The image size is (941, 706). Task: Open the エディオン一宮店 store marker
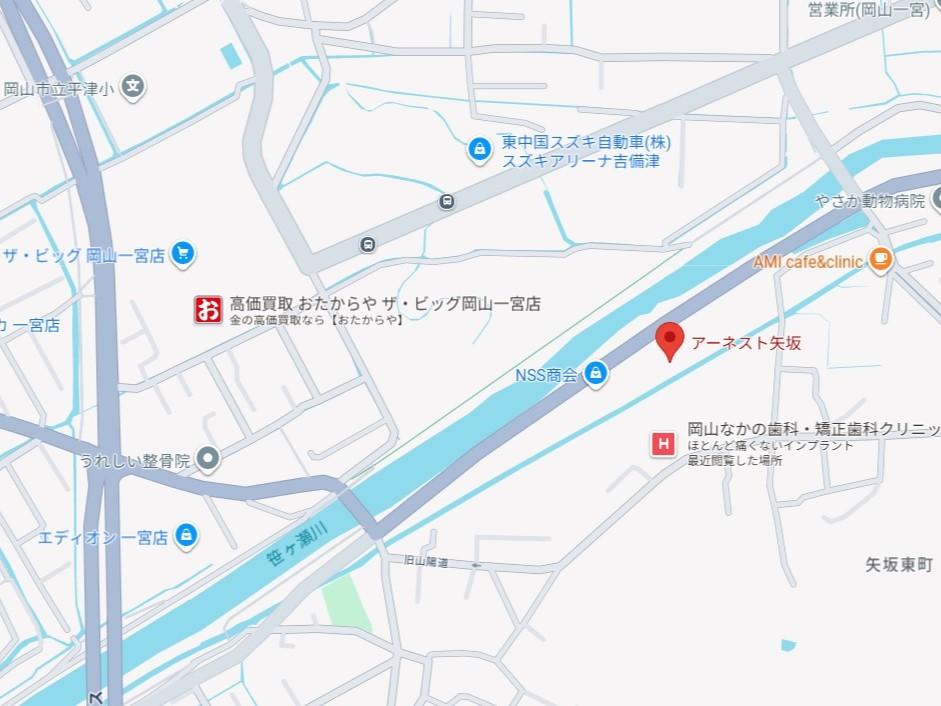tap(186, 537)
